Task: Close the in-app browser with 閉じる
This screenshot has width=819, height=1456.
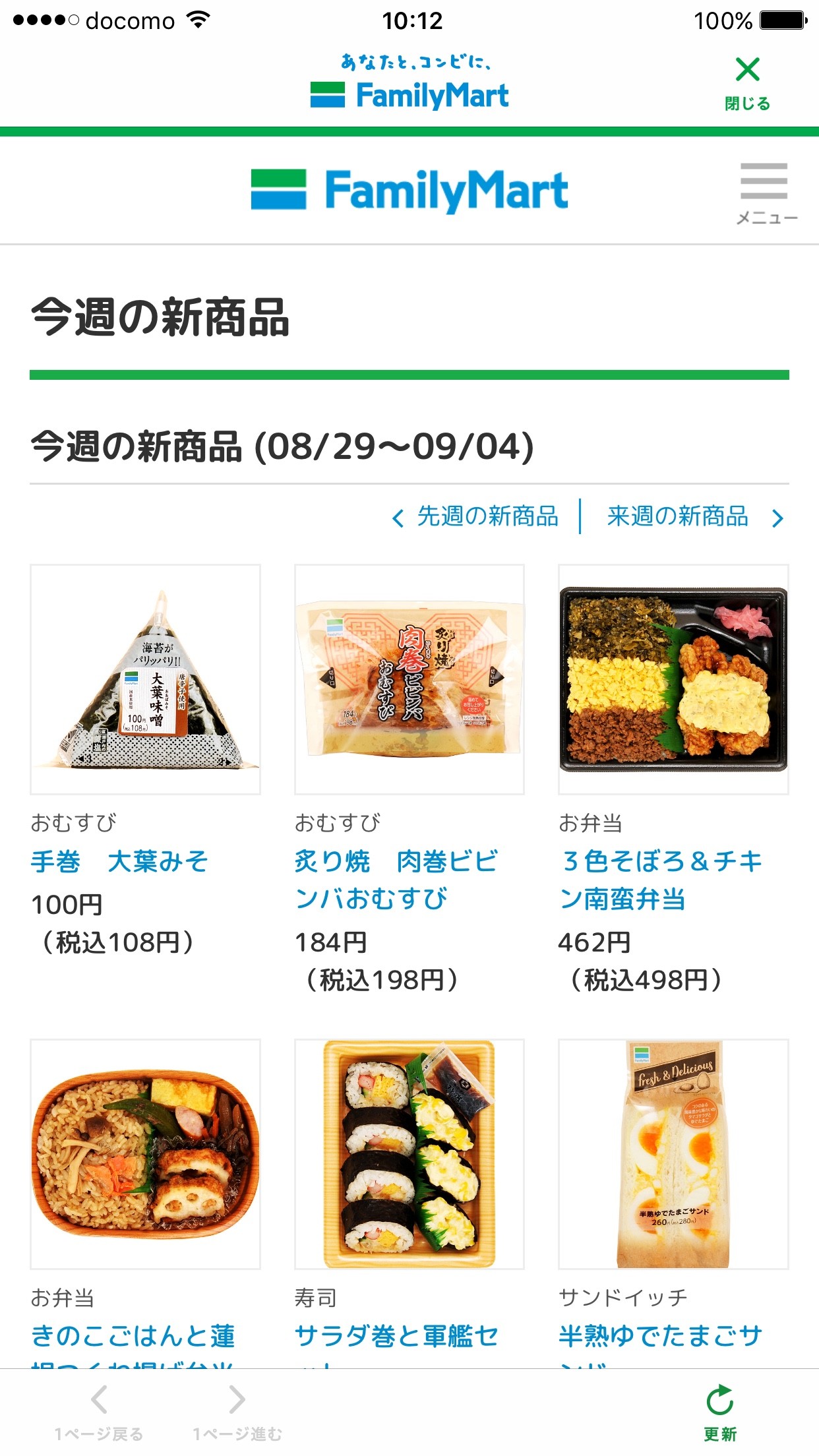Action: (747, 82)
